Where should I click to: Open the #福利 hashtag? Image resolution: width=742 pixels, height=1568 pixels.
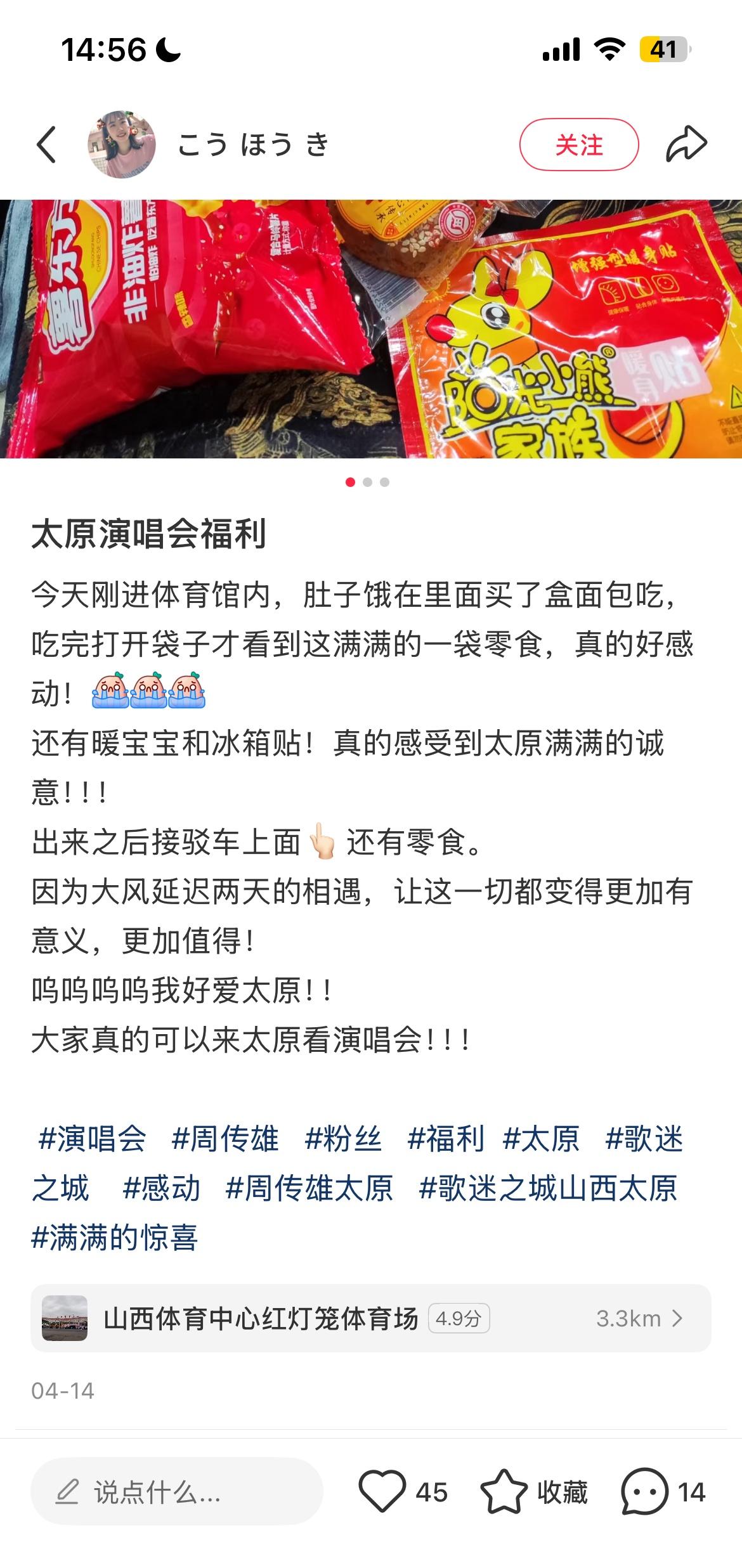pyautogui.click(x=446, y=1139)
